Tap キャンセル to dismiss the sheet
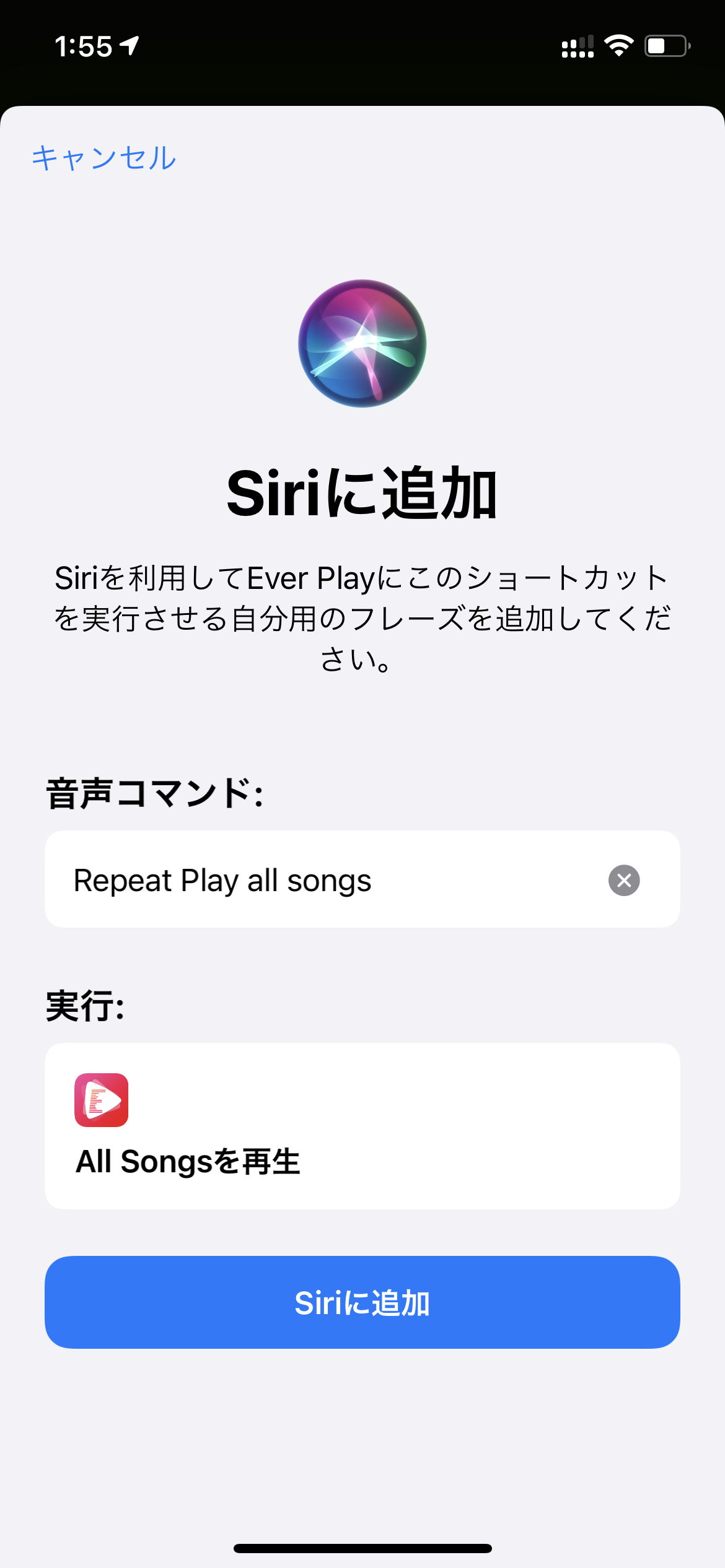Viewport: 725px width, 1568px height. 104,159
